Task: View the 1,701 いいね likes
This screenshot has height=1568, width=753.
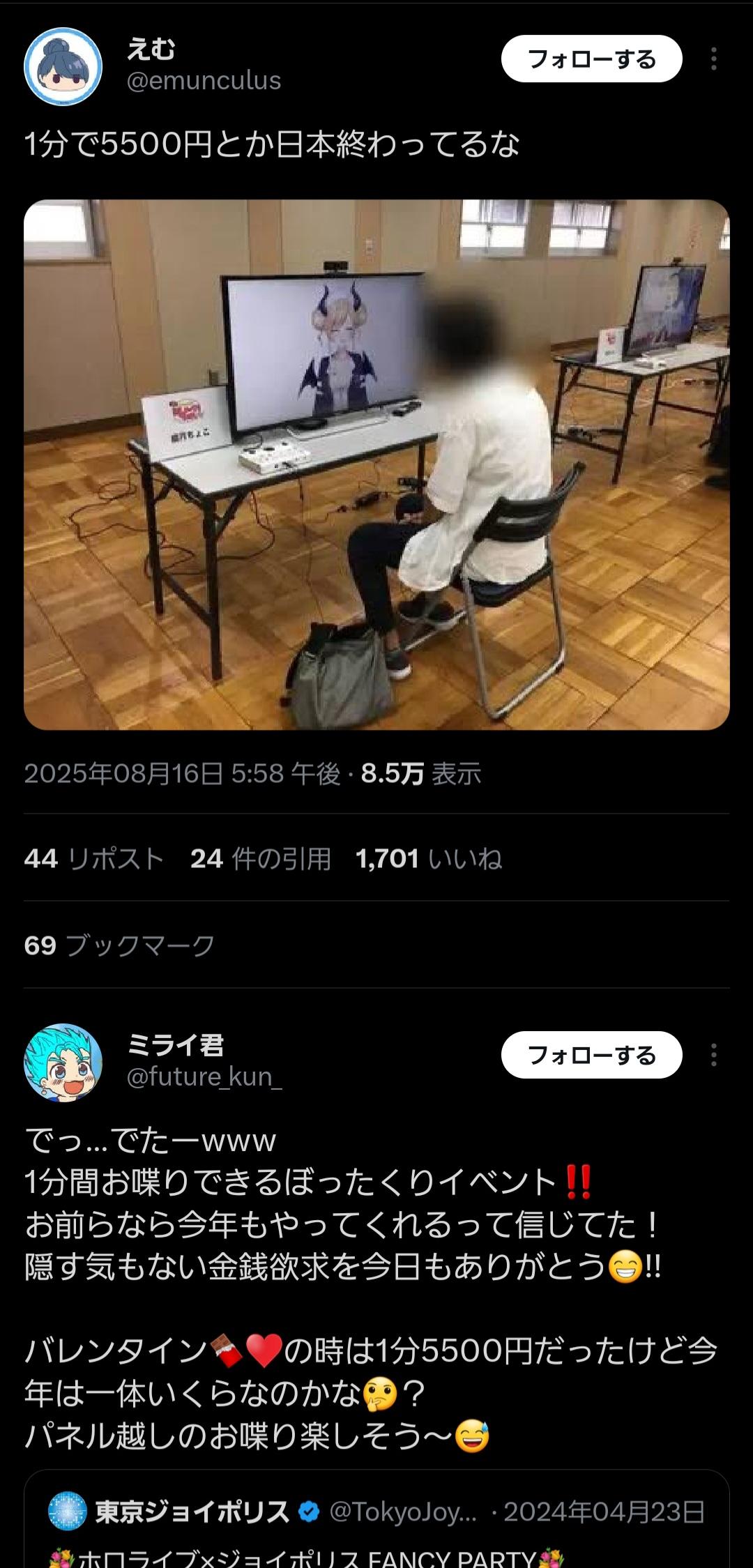Action: (x=429, y=858)
